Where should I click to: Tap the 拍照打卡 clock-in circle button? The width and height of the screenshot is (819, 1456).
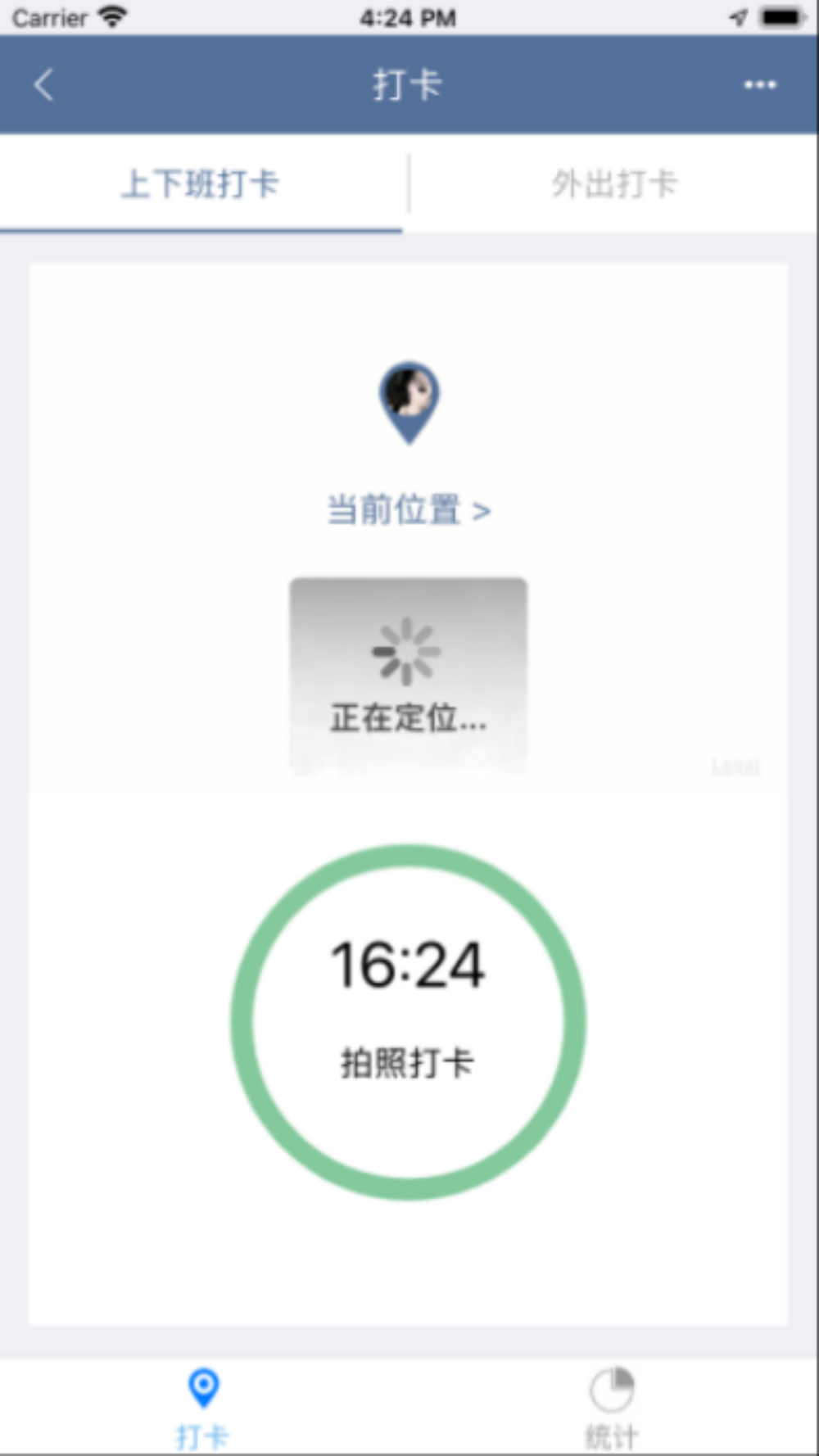pos(408,1023)
